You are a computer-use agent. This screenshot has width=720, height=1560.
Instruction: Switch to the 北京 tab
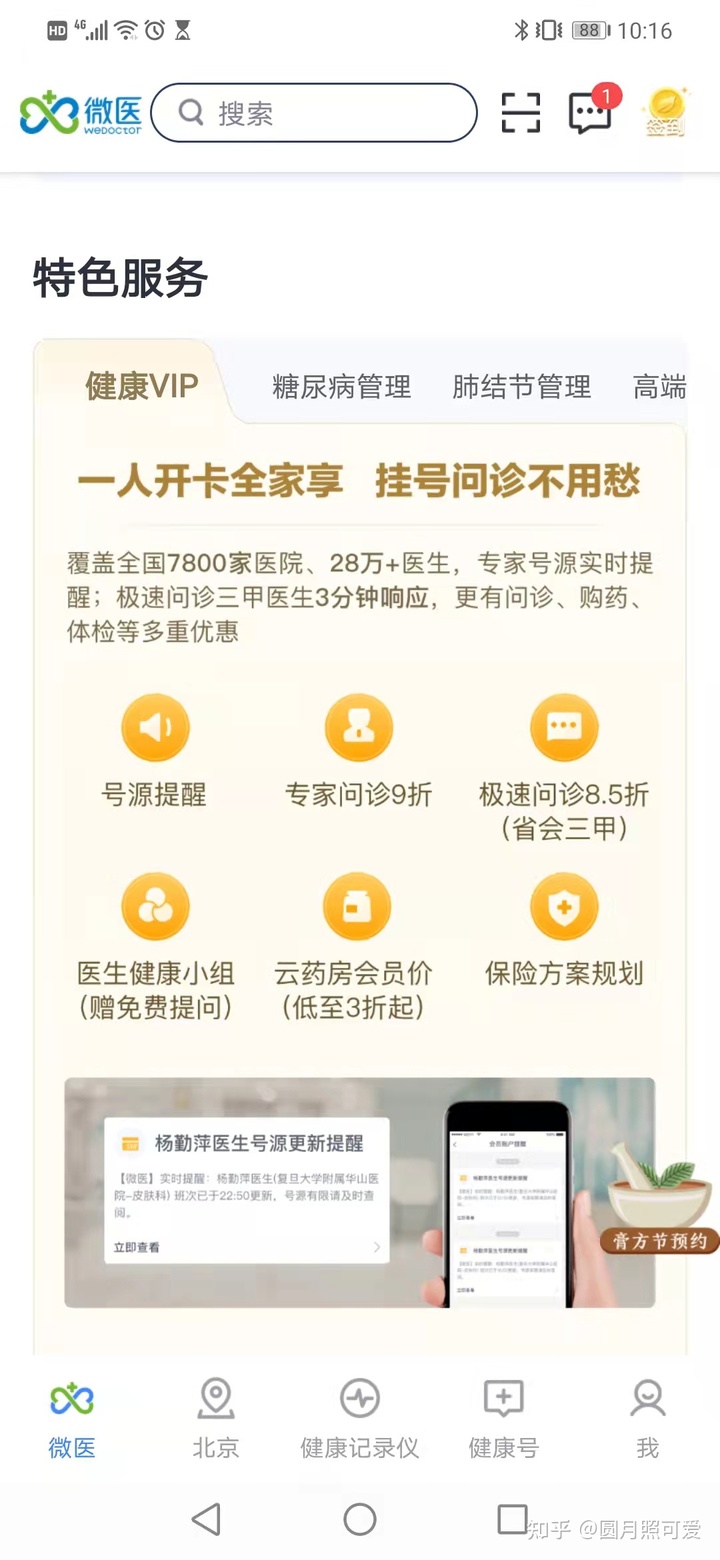216,1417
